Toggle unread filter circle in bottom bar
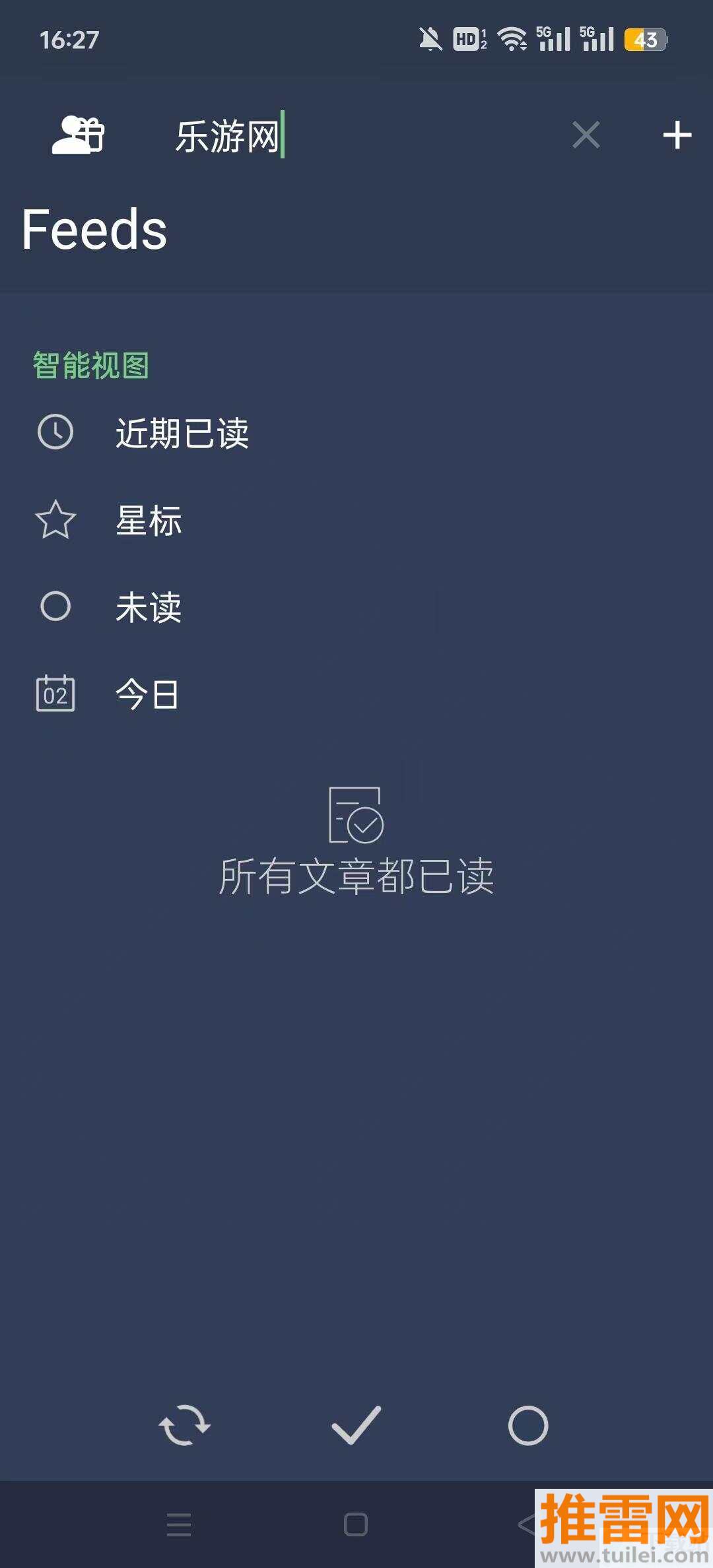The image size is (713, 1568). pos(527,1425)
